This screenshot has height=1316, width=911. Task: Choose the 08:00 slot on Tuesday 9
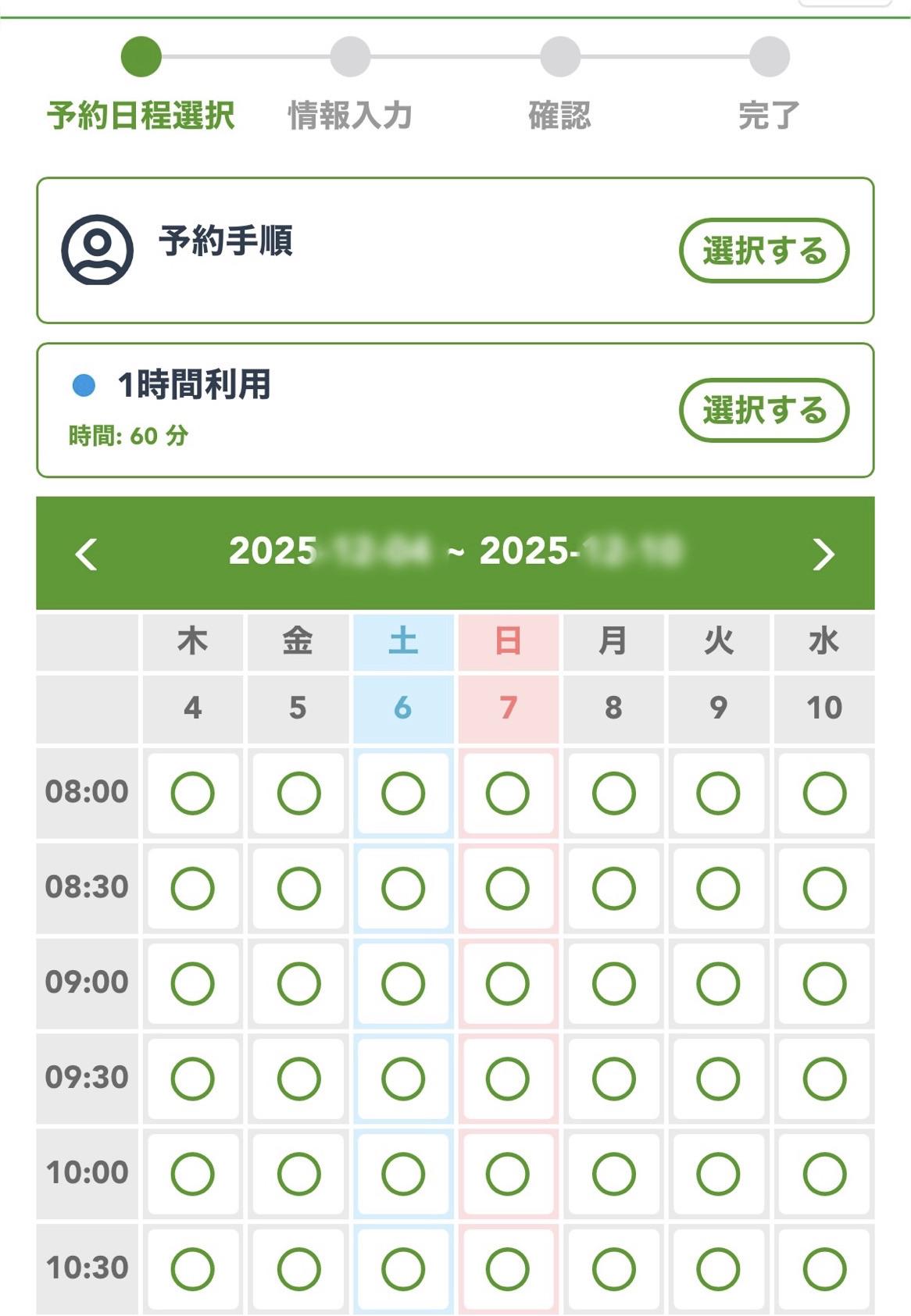(x=718, y=794)
